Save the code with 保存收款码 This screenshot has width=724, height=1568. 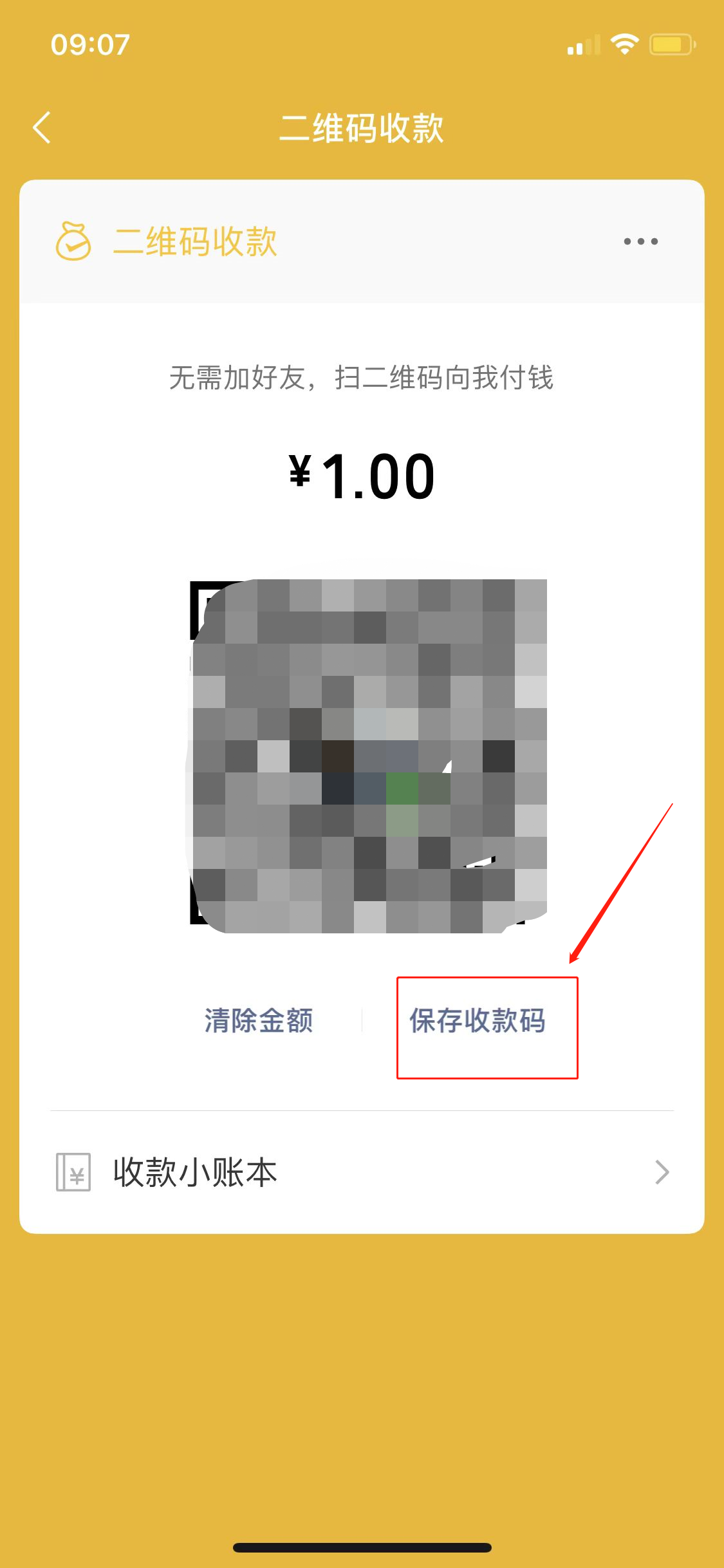[478, 1021]
